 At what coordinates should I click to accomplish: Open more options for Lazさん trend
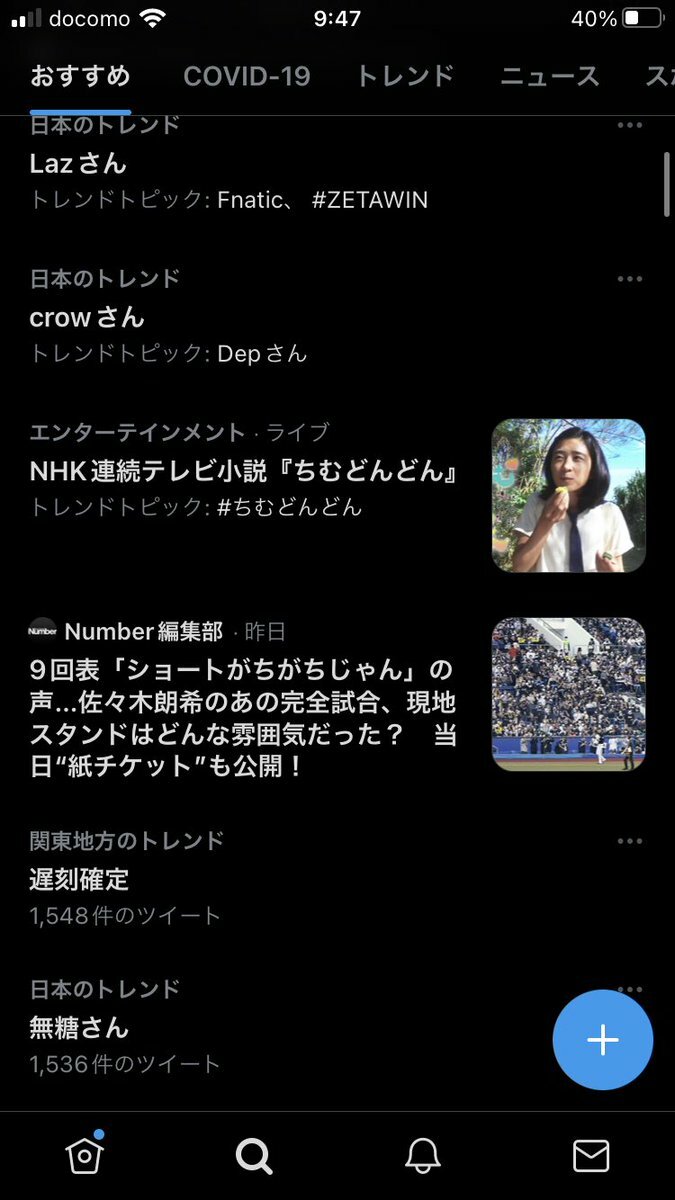[630, 126]
